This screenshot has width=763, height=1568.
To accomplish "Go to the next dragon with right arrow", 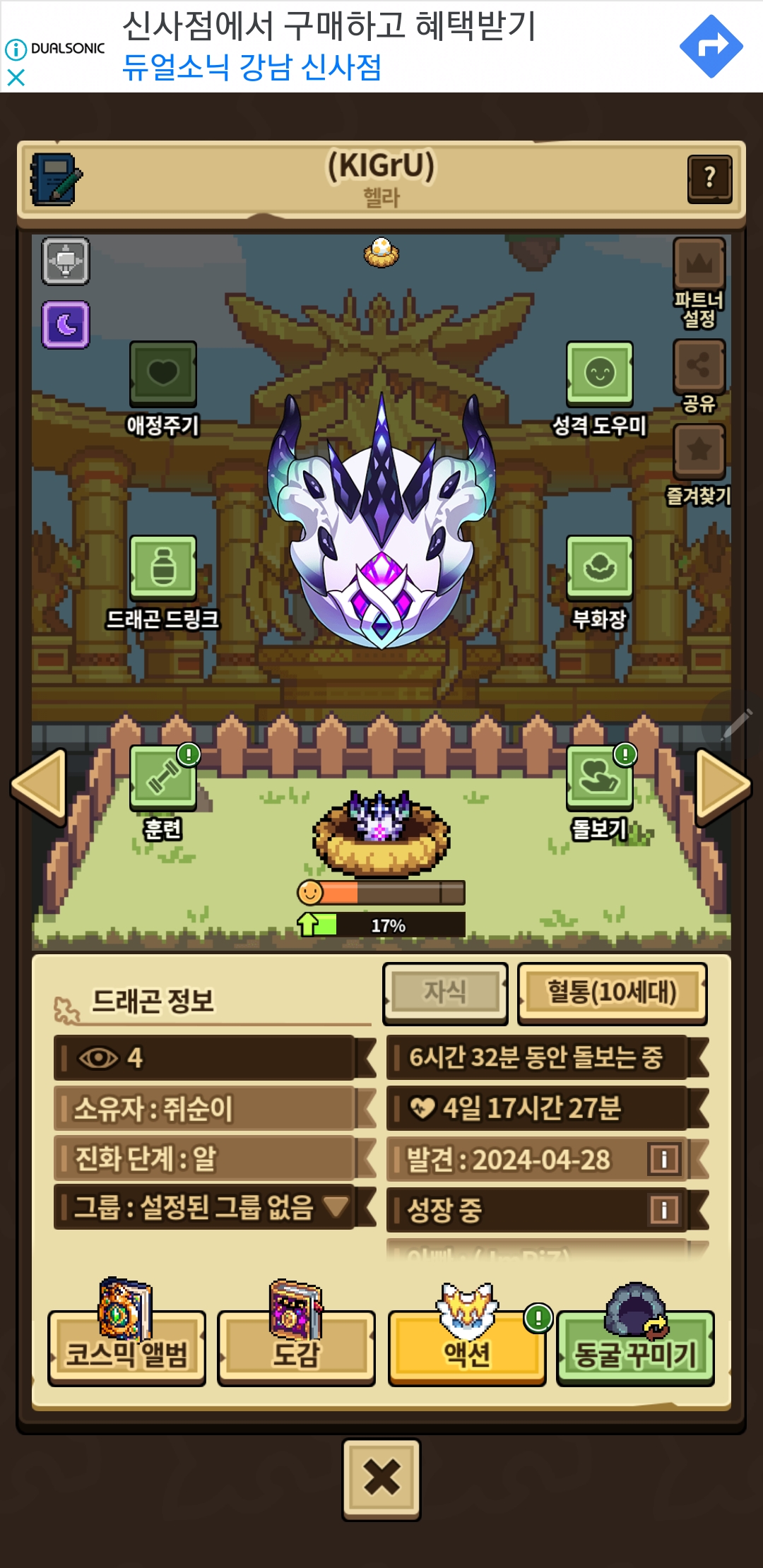I will (x=722, y=787).
